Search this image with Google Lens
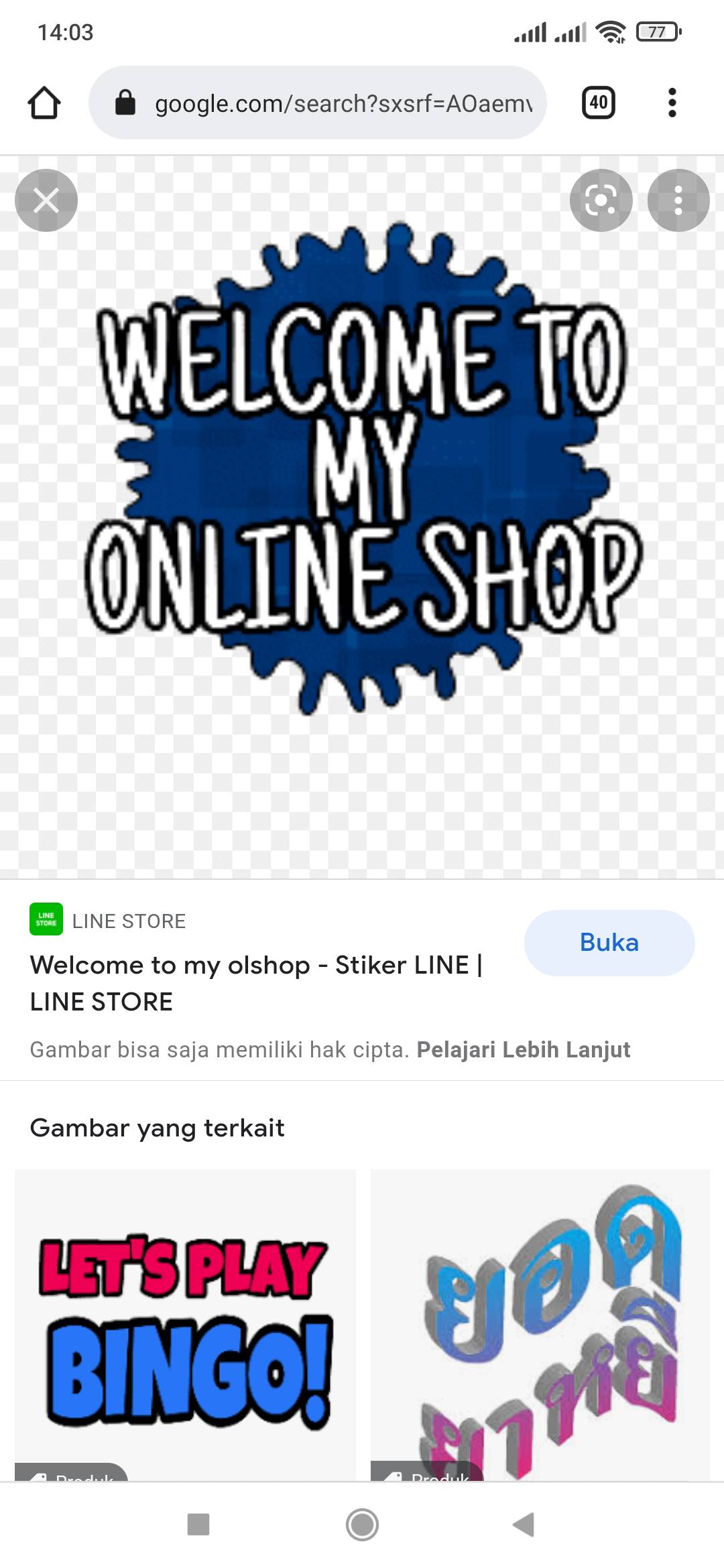The image size is (724, 1568). pos(601,200)
